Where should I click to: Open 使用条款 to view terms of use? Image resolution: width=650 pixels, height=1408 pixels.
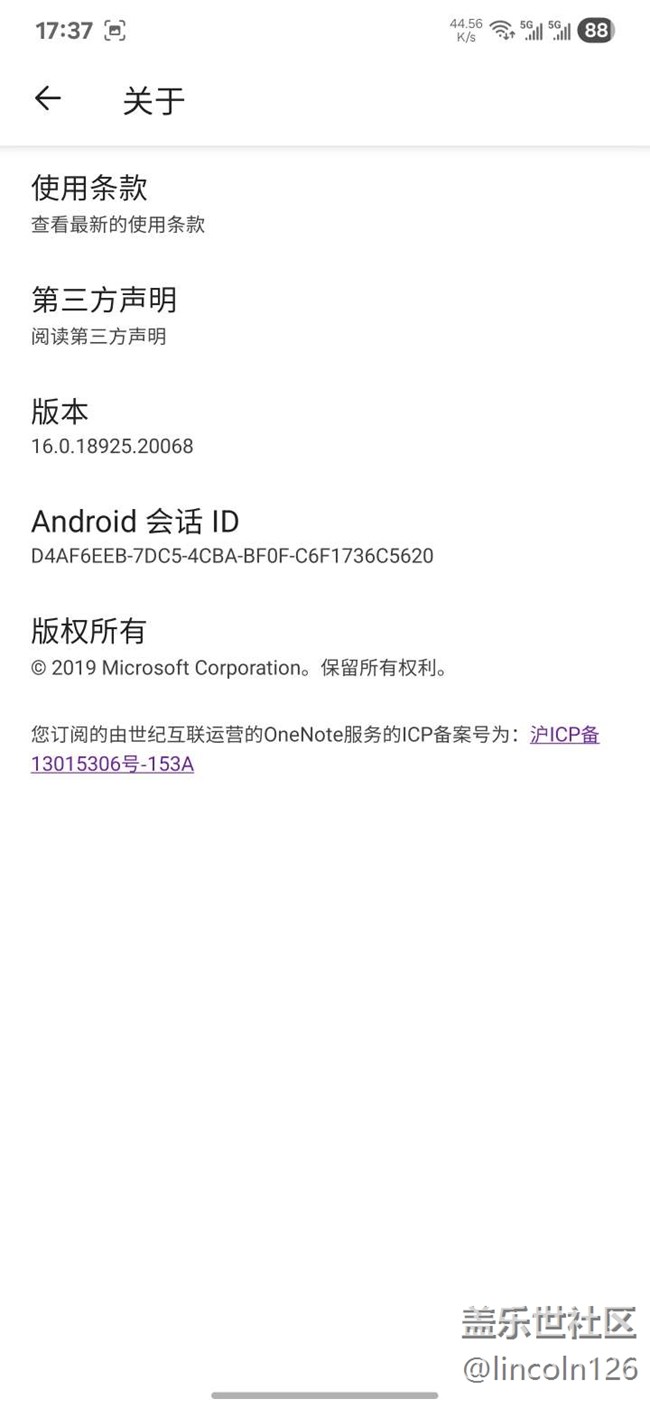[x=325, y=204]
